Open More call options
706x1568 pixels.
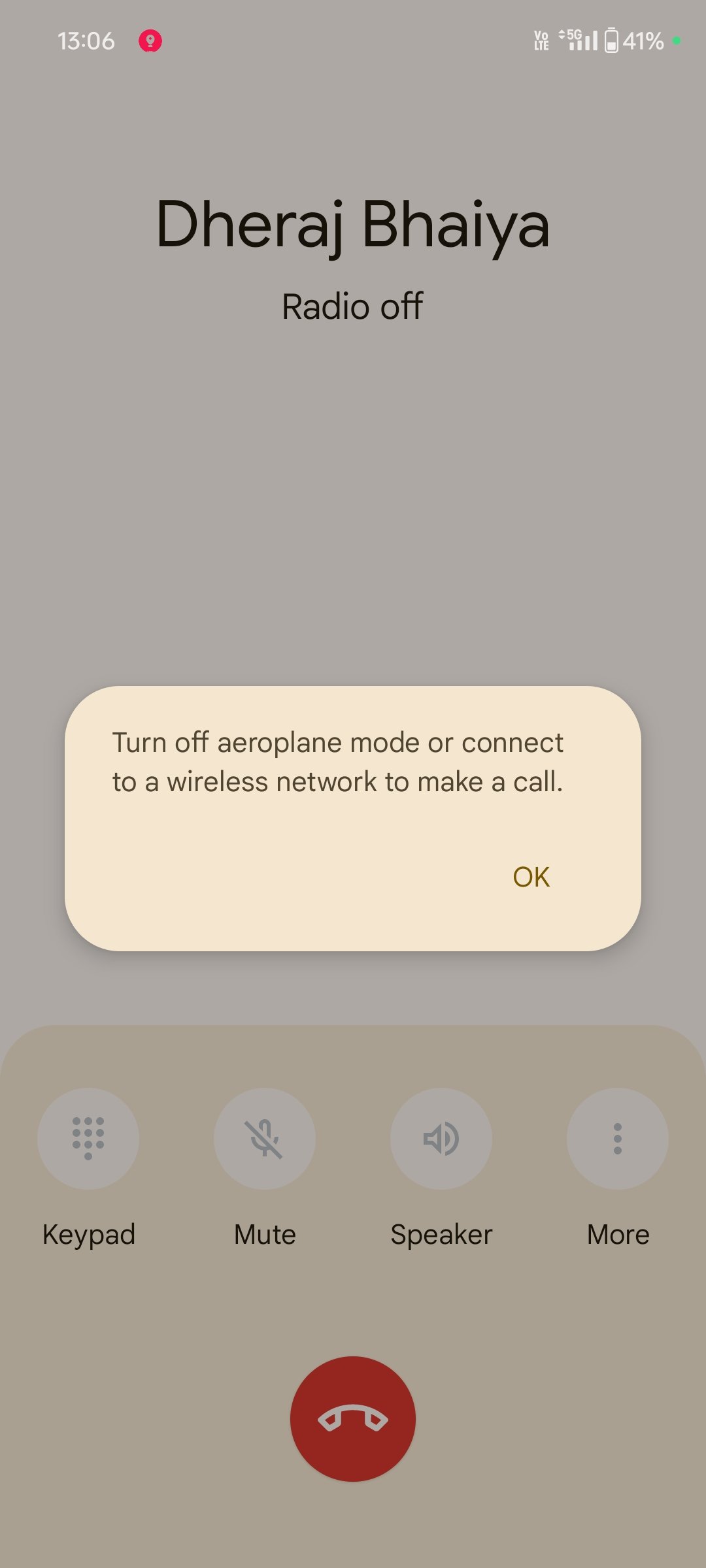[617, 1139]
